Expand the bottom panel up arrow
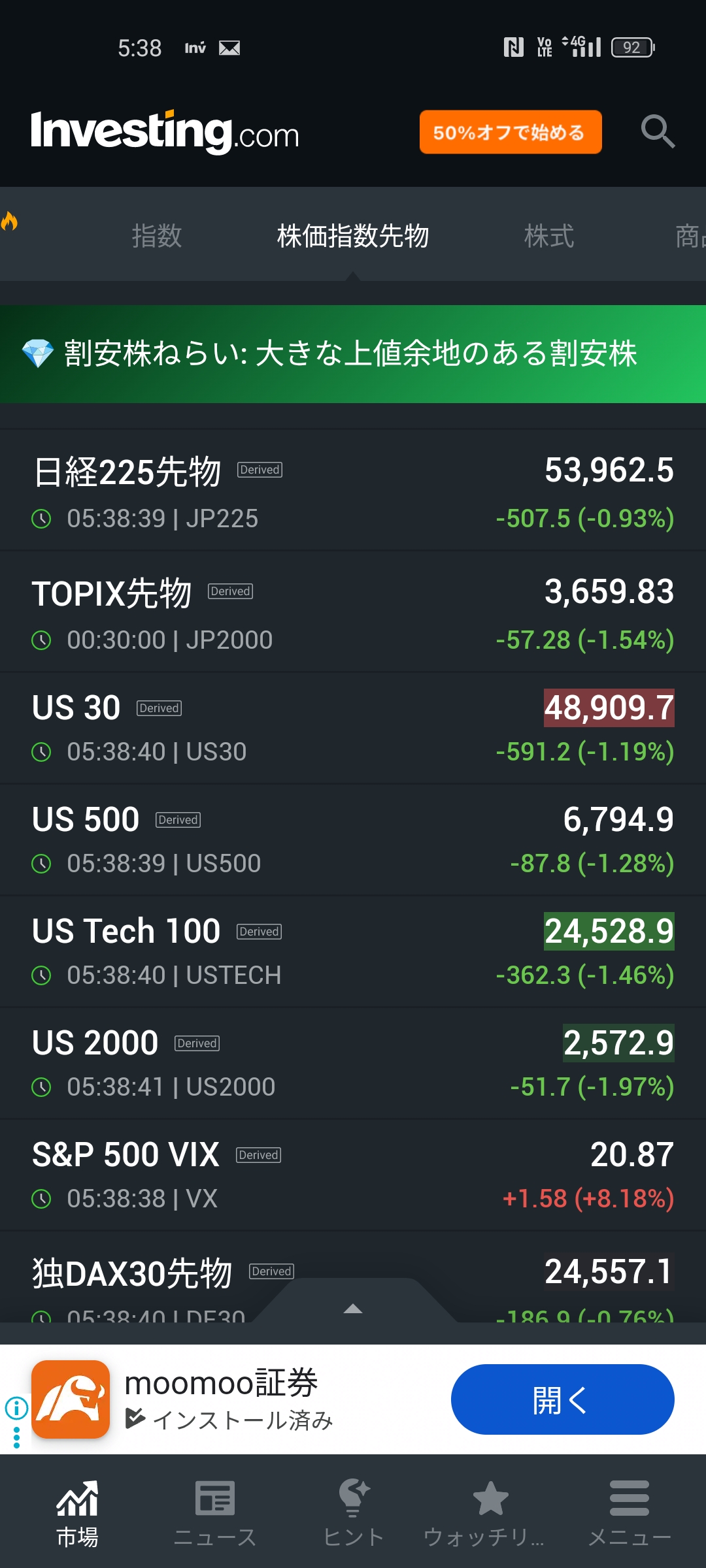The width and height of the screenshot is (706, 1568). click(x=353, y=1308)
